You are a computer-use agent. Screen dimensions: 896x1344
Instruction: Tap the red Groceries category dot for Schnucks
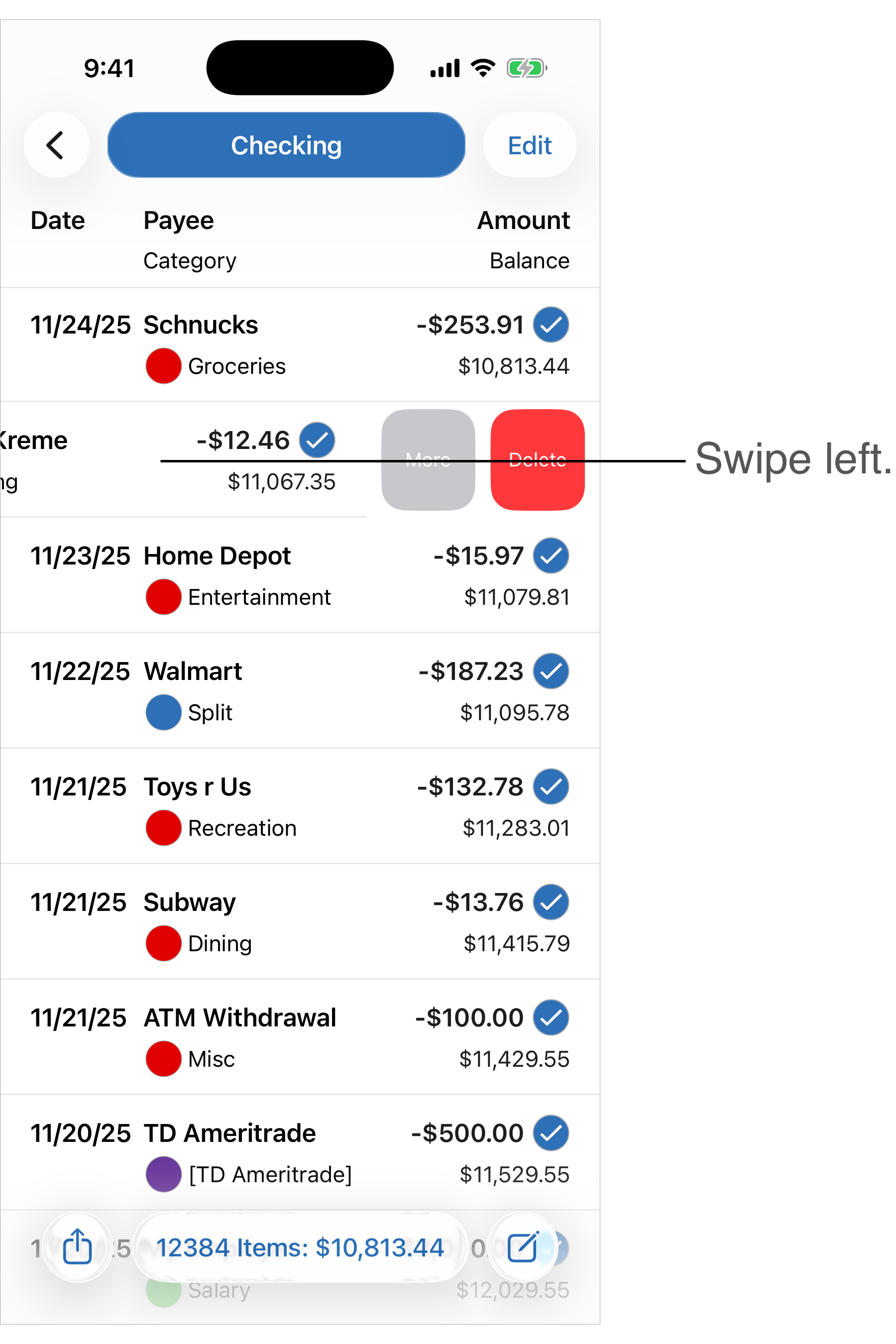163,366
